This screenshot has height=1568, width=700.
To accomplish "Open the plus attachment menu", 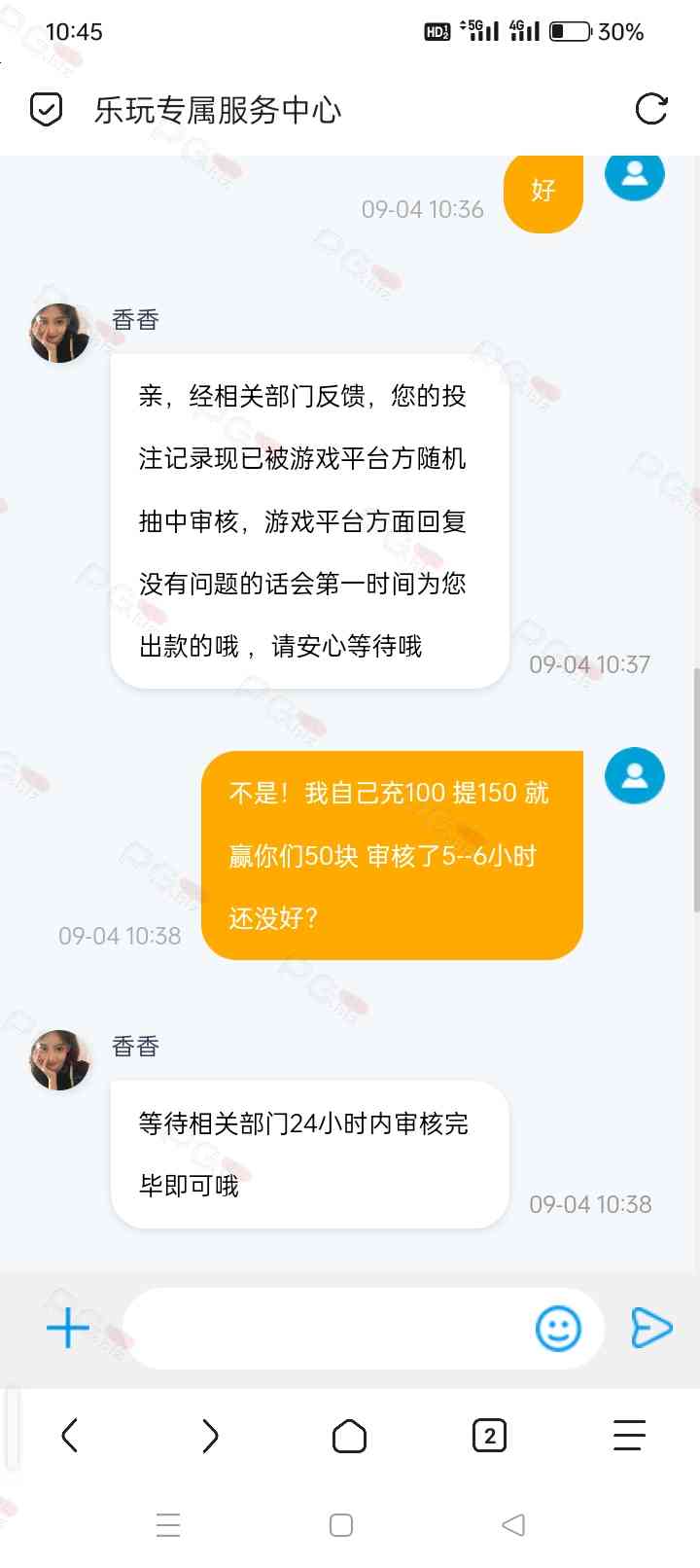I will pos(68,1328).
